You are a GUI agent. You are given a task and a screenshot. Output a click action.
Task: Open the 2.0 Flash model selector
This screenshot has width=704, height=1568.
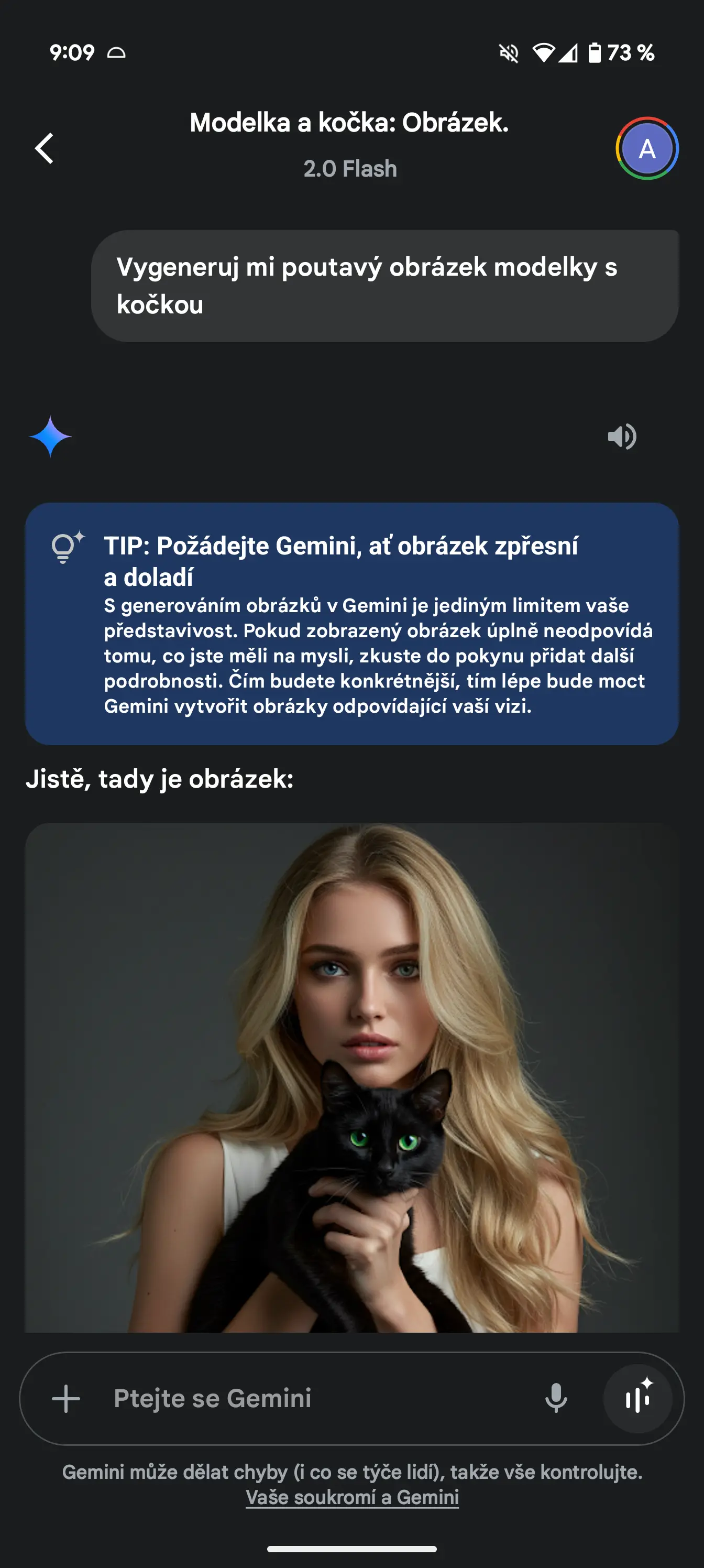(x=350, y=169)
